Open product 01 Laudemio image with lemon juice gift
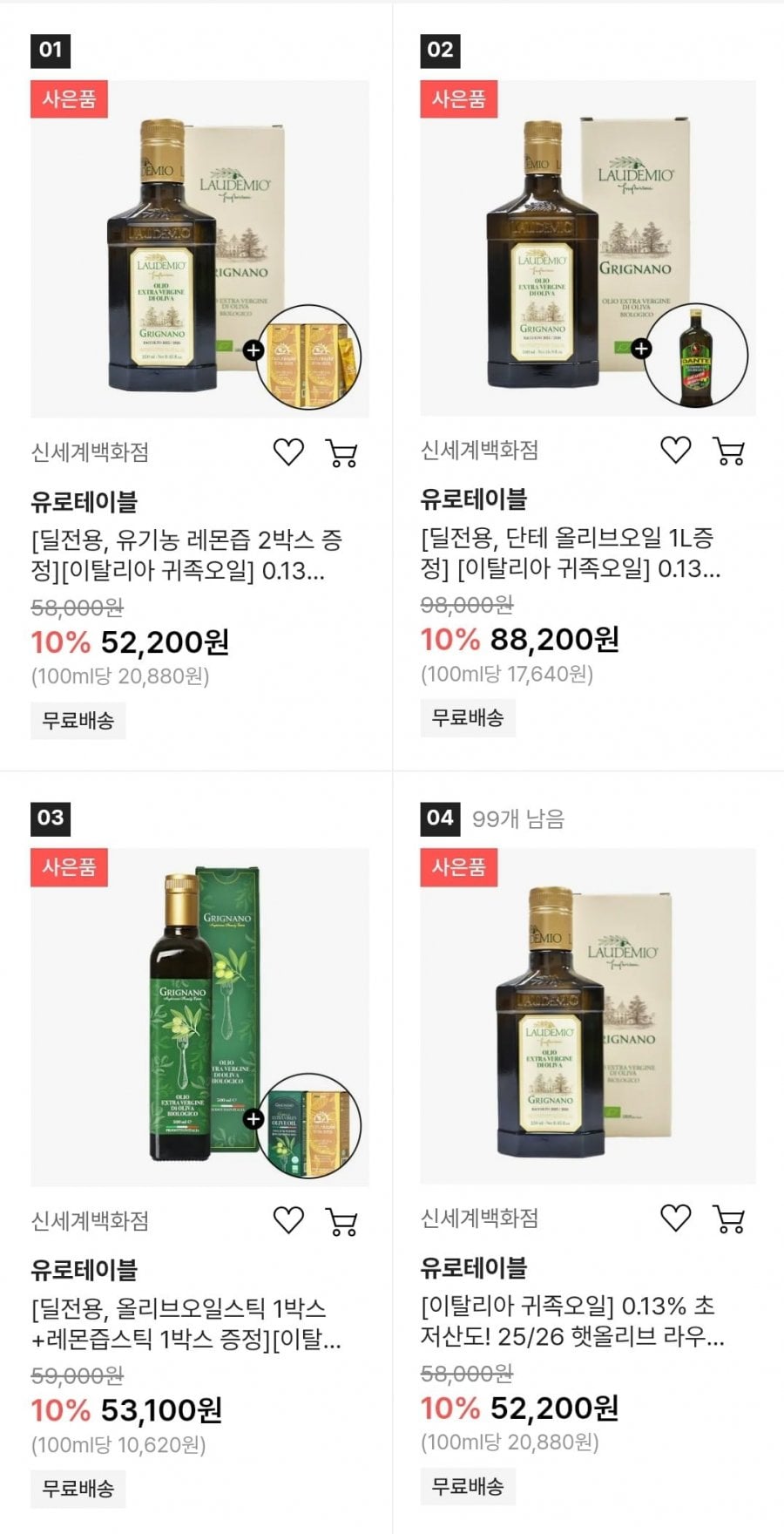This screenshot has height=1534, width=784. tap(199, 249)
